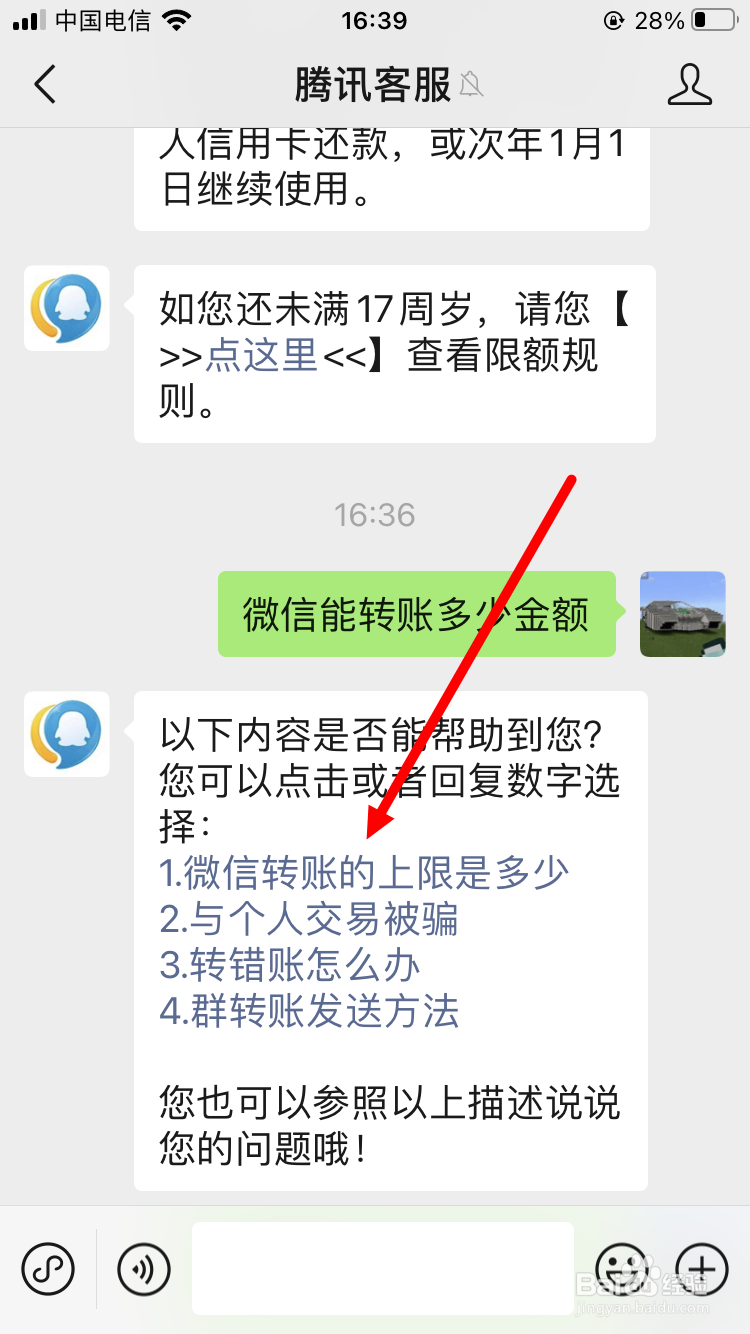
Task: Focus the message text input box
Action: pyautogui.click(x=383, y=1268)
